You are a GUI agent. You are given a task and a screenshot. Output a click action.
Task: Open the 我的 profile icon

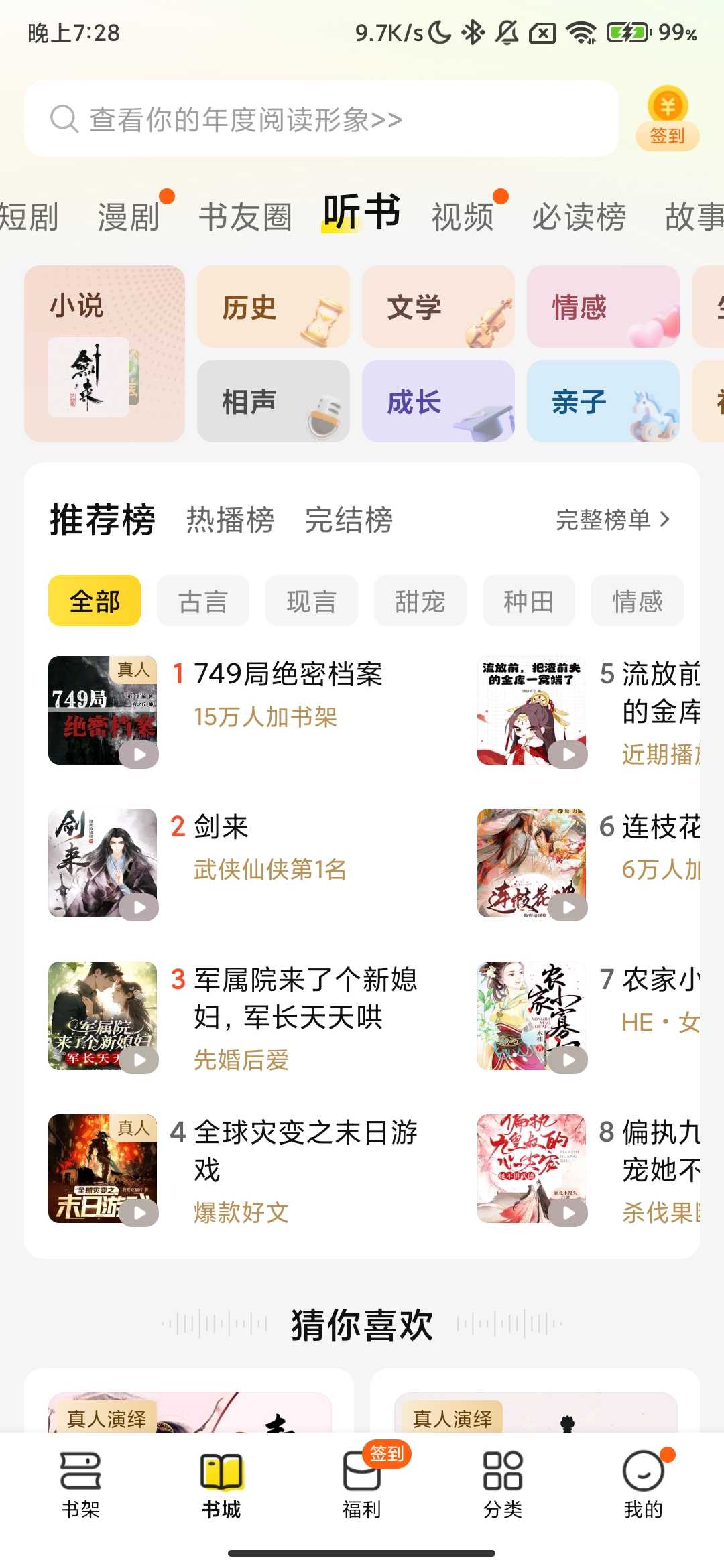point(644,1469)
